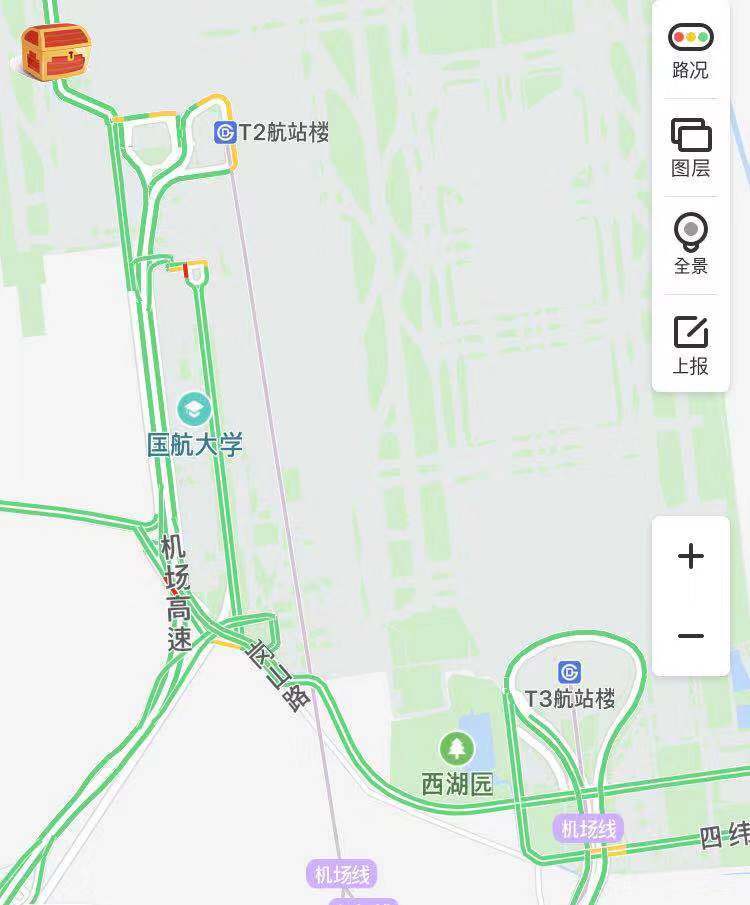The width and height of the screenshot is (750, 905).
Task: Toggle the 路况 traffic layer
Action: (x=690, y=50)
